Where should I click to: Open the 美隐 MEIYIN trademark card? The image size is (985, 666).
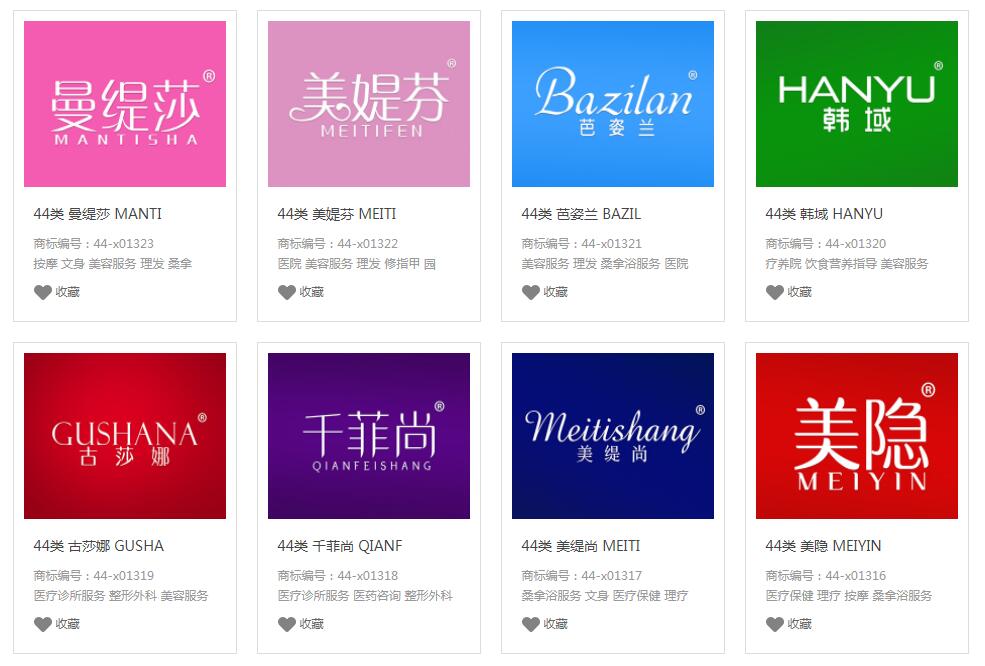pyautogui.click(x=857, y=436)
